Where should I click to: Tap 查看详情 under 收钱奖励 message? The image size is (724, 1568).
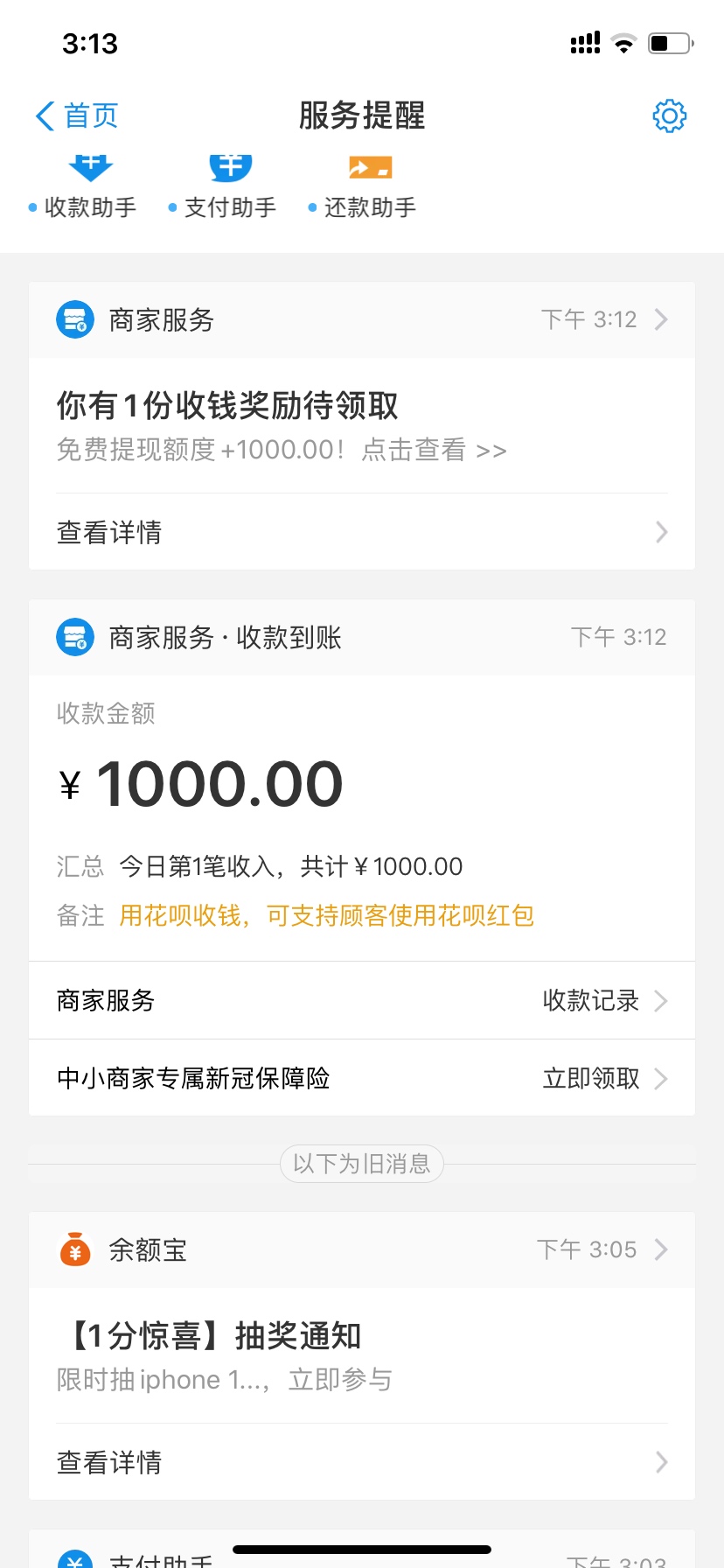pyautogui.click(x=362, y=532)
